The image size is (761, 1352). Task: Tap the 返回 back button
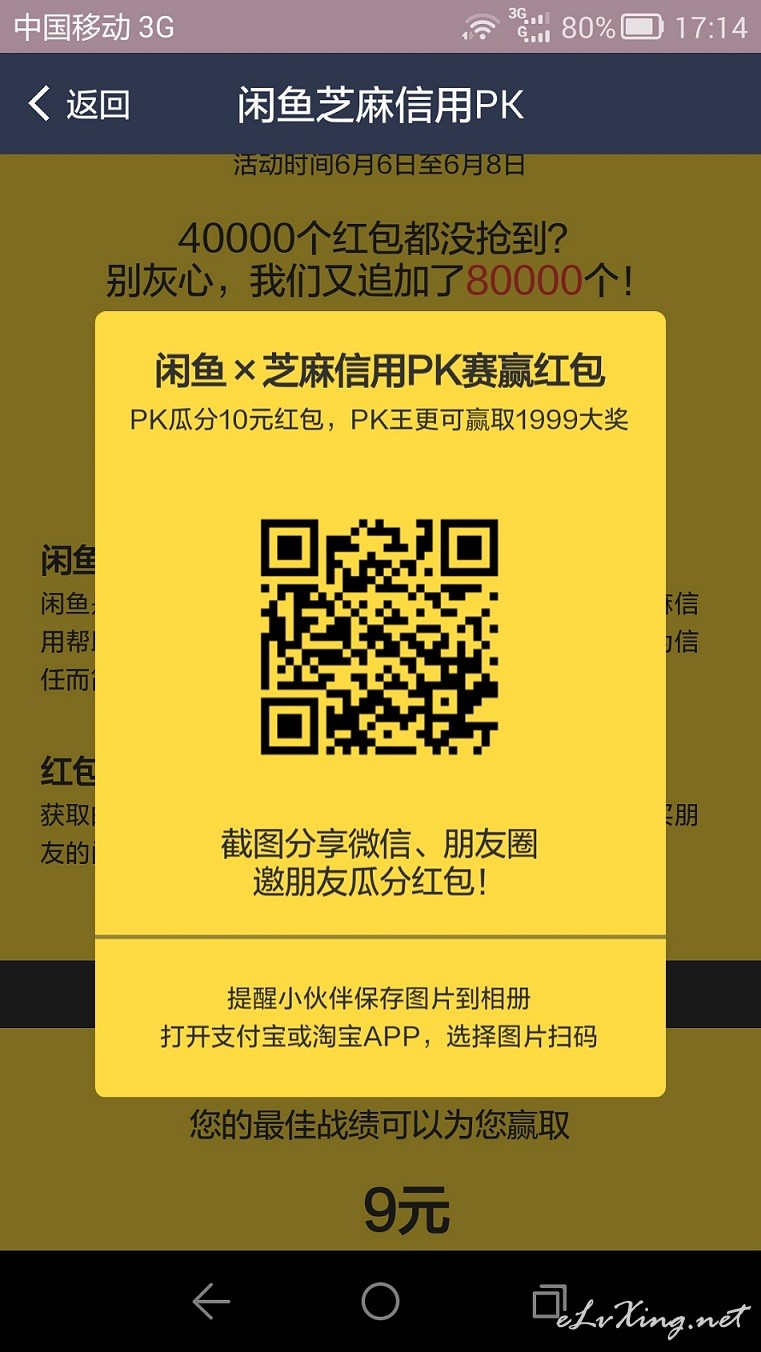tap(79, 104)
